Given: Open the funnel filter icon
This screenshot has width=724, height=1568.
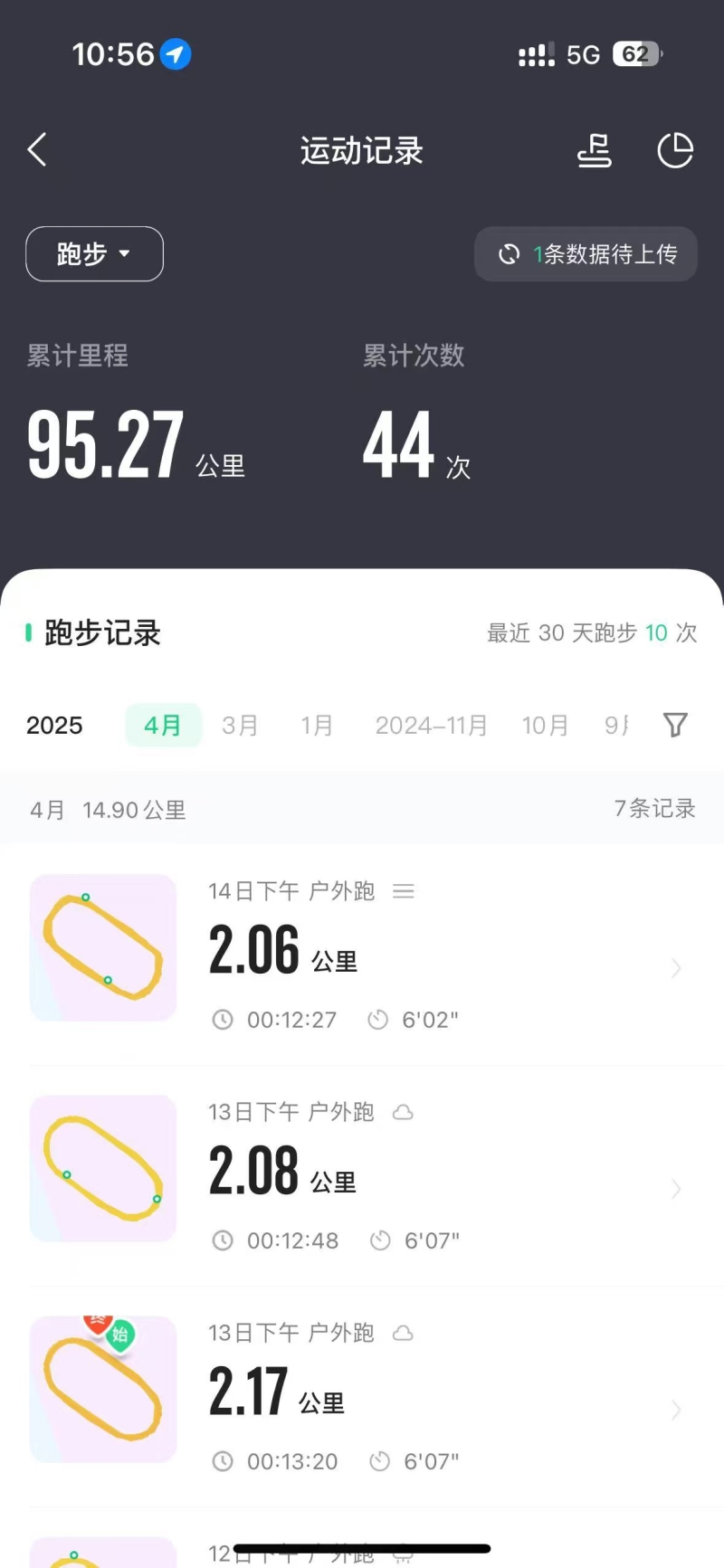Looking at the screenshot, I should click(x=675, y=725).
